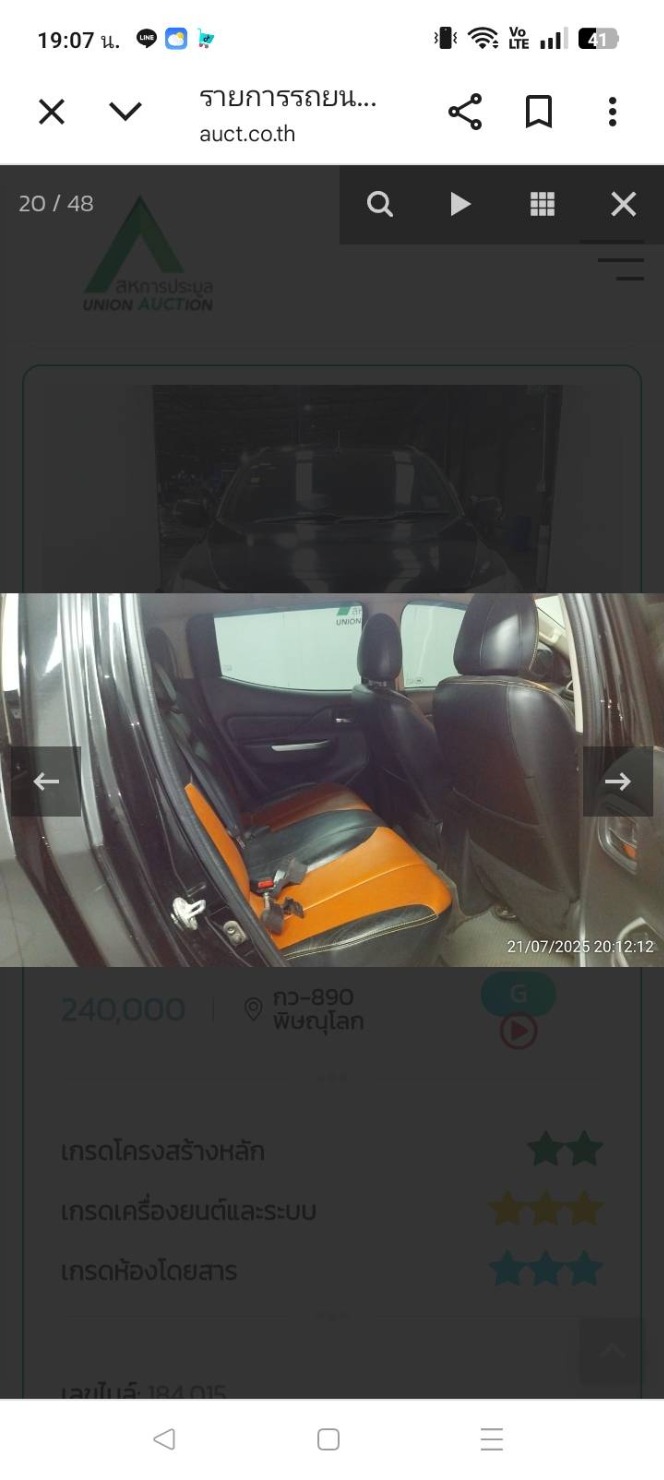
Task: Open the browser overflow menu
Action: click(x=613, y=112)
